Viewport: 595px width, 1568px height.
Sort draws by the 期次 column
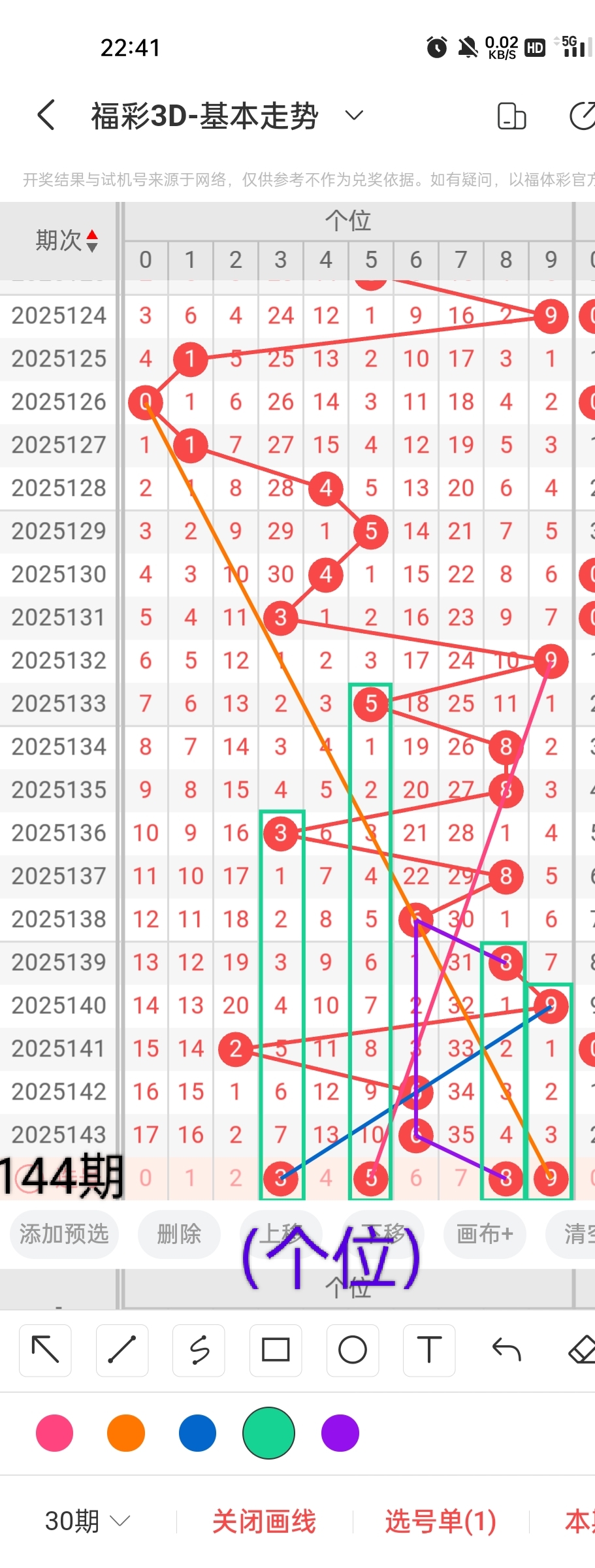[x=66, y=240]
